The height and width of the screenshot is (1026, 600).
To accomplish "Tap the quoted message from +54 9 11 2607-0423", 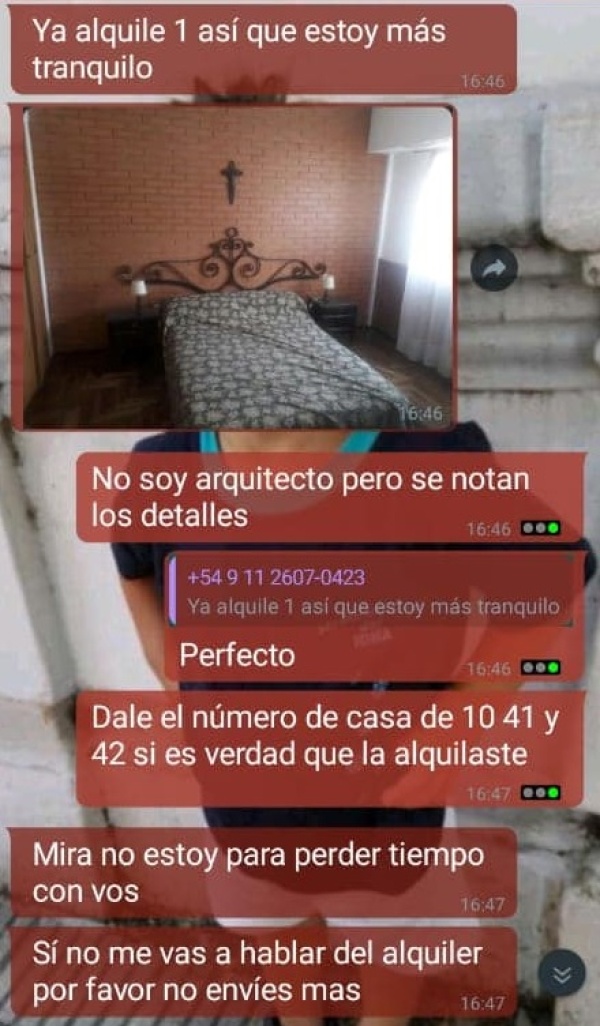I will tap(372, 592).
